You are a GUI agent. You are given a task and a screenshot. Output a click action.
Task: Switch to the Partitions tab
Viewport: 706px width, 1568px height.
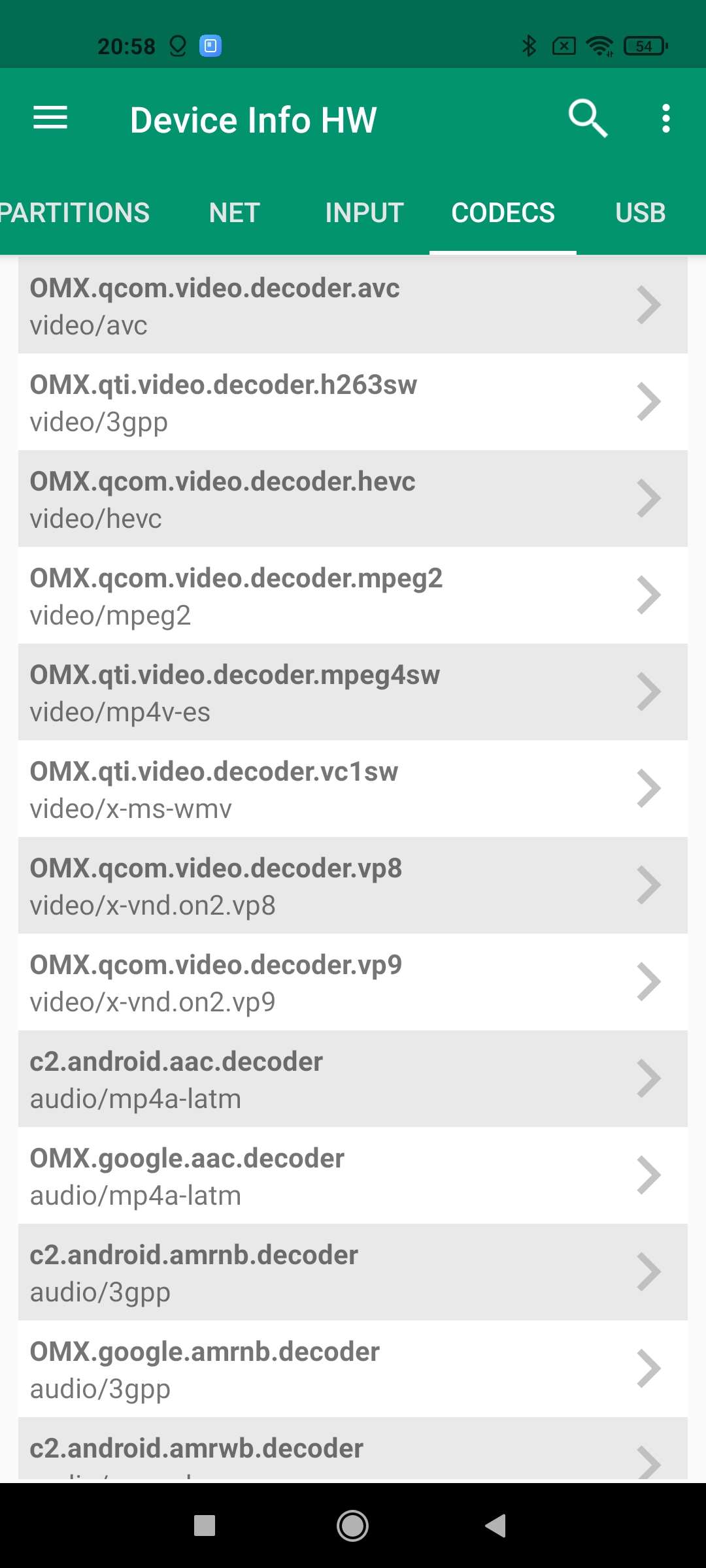(74, 213)
